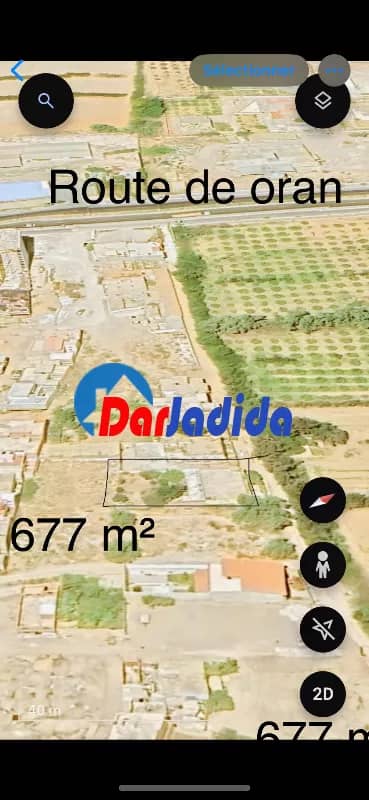This screenshot has height=800, width=369.
Task: Open the more options menu
Action: pyautogui.click(x=334, y=70)
